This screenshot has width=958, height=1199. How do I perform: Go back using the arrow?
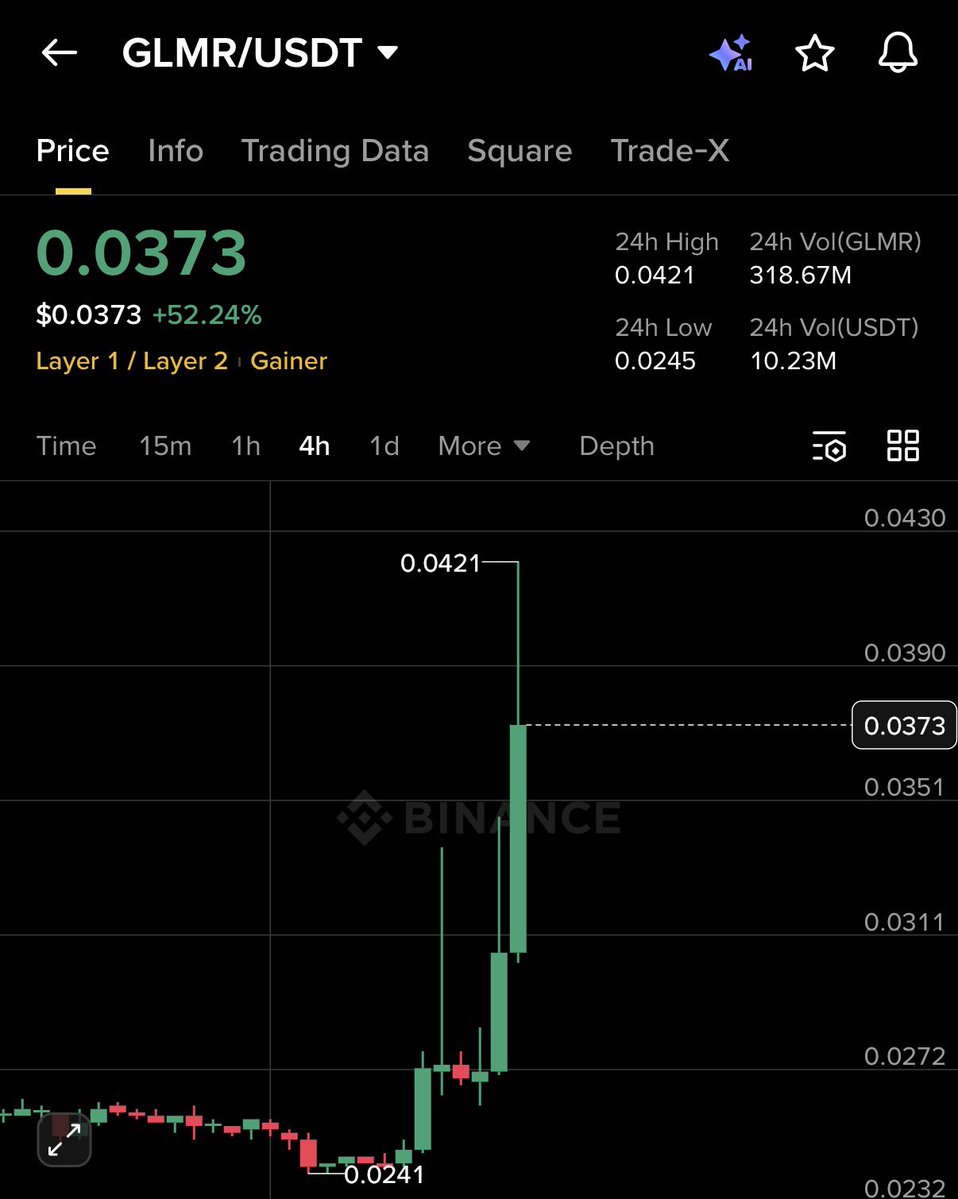tap(59, 53)
